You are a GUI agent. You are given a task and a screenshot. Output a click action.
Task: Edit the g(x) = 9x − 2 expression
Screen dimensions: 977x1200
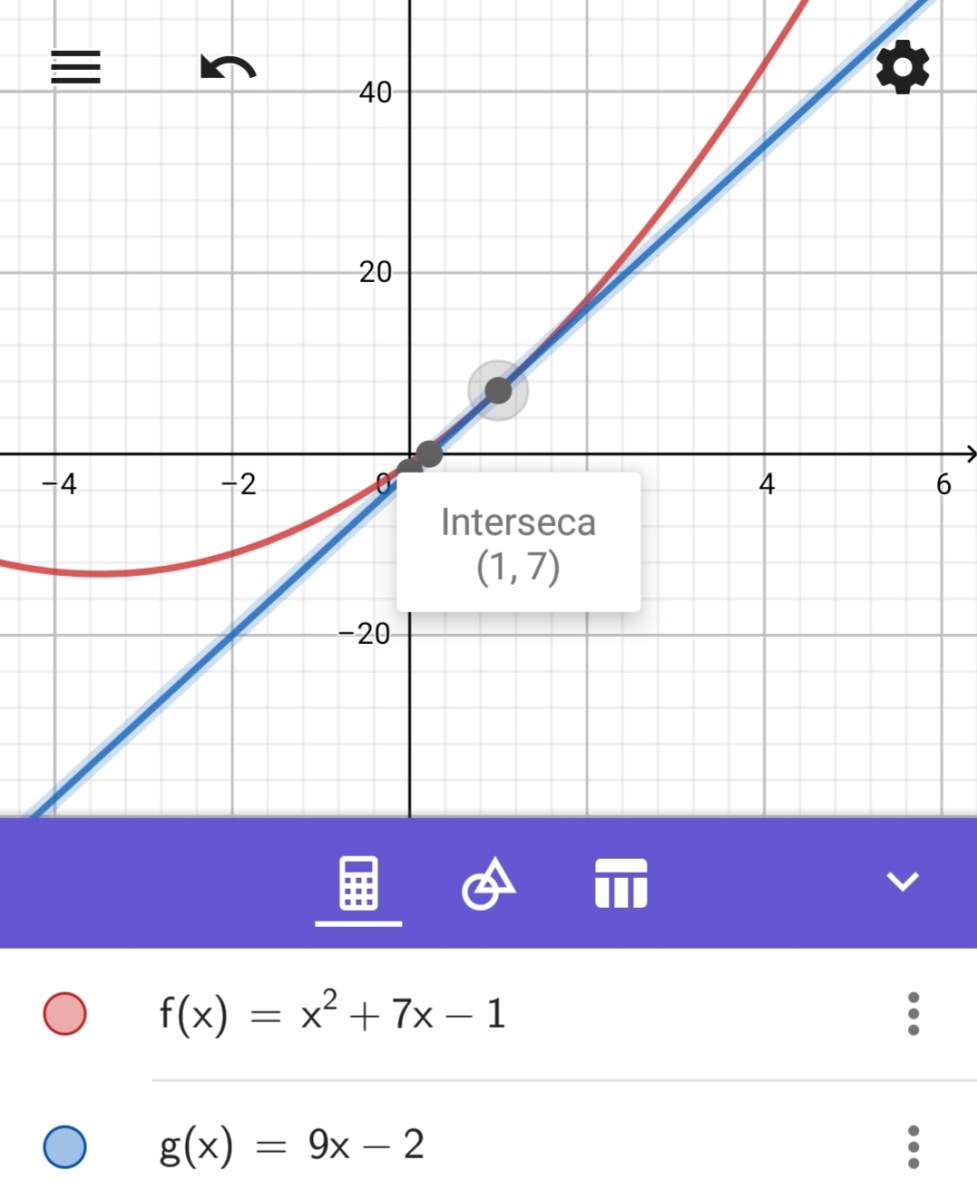coord(292,1146)
